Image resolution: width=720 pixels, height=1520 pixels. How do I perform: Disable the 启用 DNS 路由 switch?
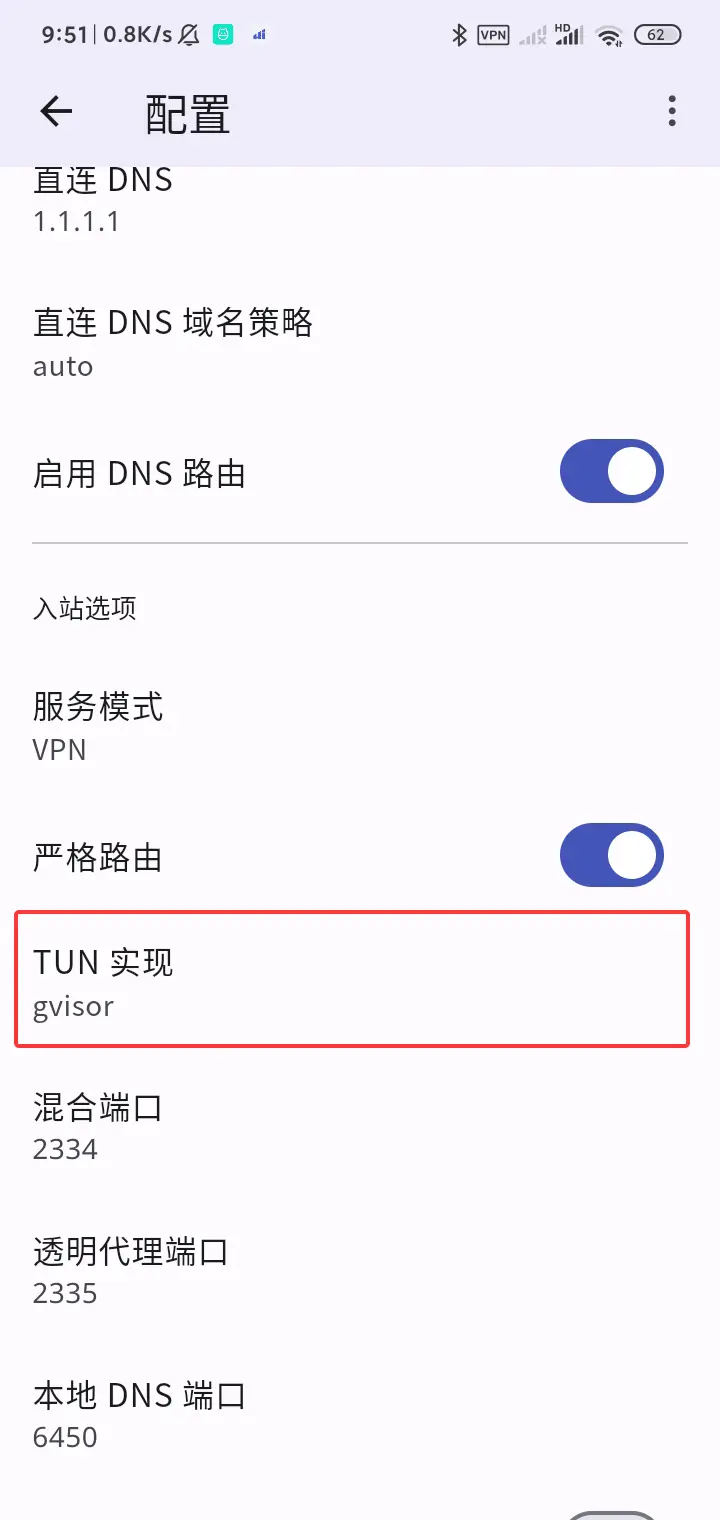(x=612, y=471)
